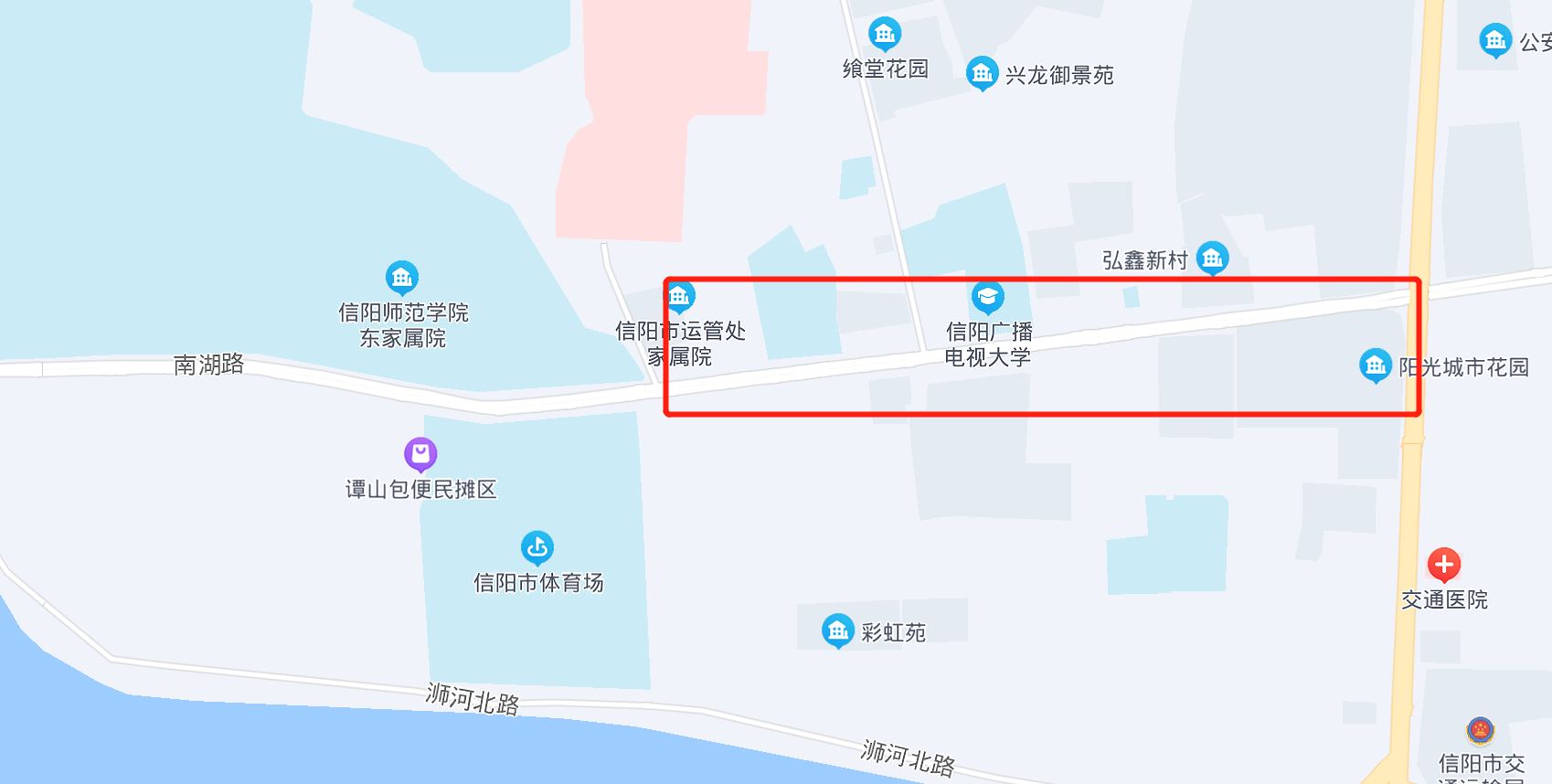The height and width of the screenshot is (784, 1552).
Task: Tap the 信阳广播电视大学 school marker
Action: pos(987,297)
